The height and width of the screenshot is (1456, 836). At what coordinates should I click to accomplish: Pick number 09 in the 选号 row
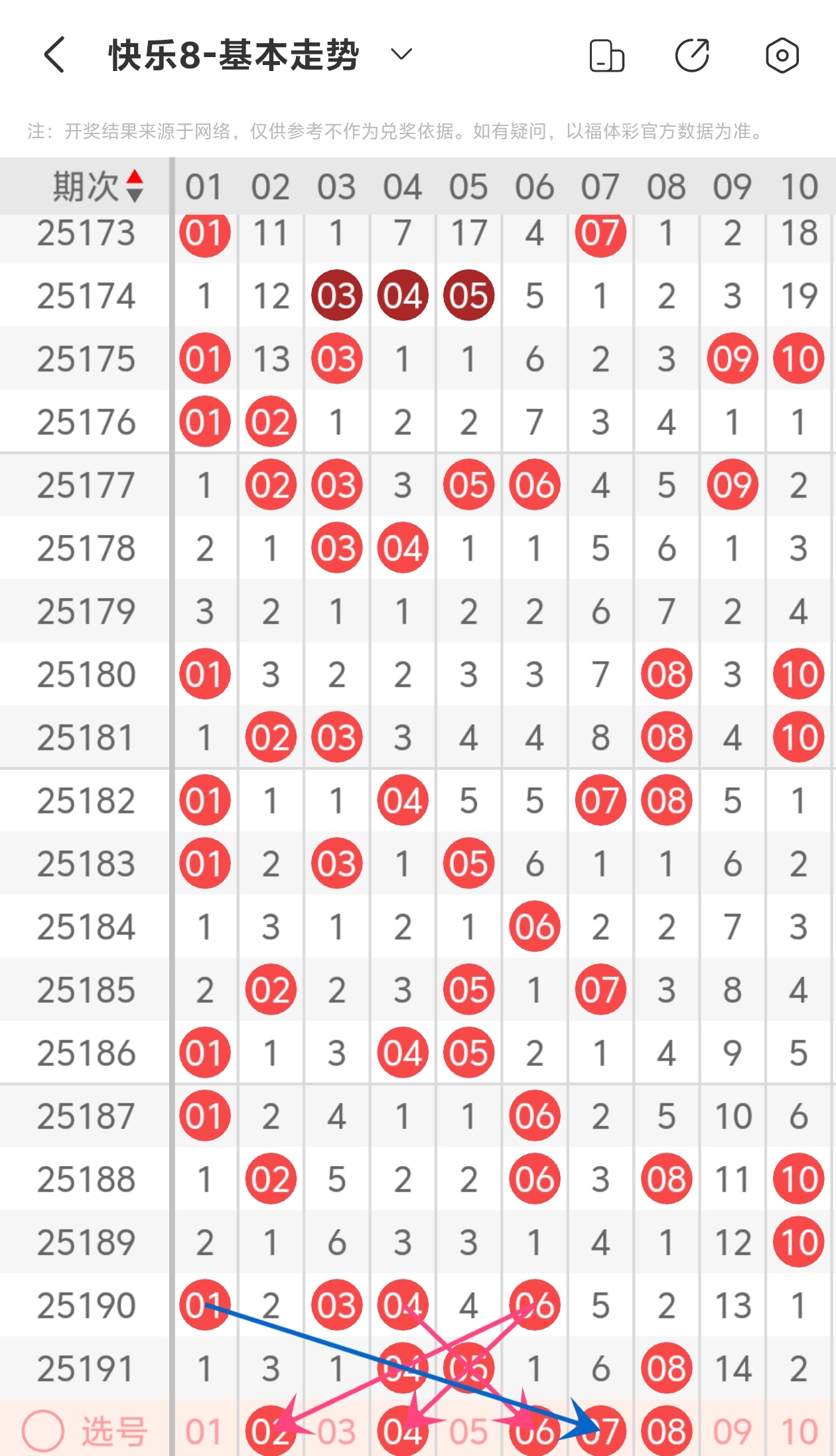[x=732, y=1431]
